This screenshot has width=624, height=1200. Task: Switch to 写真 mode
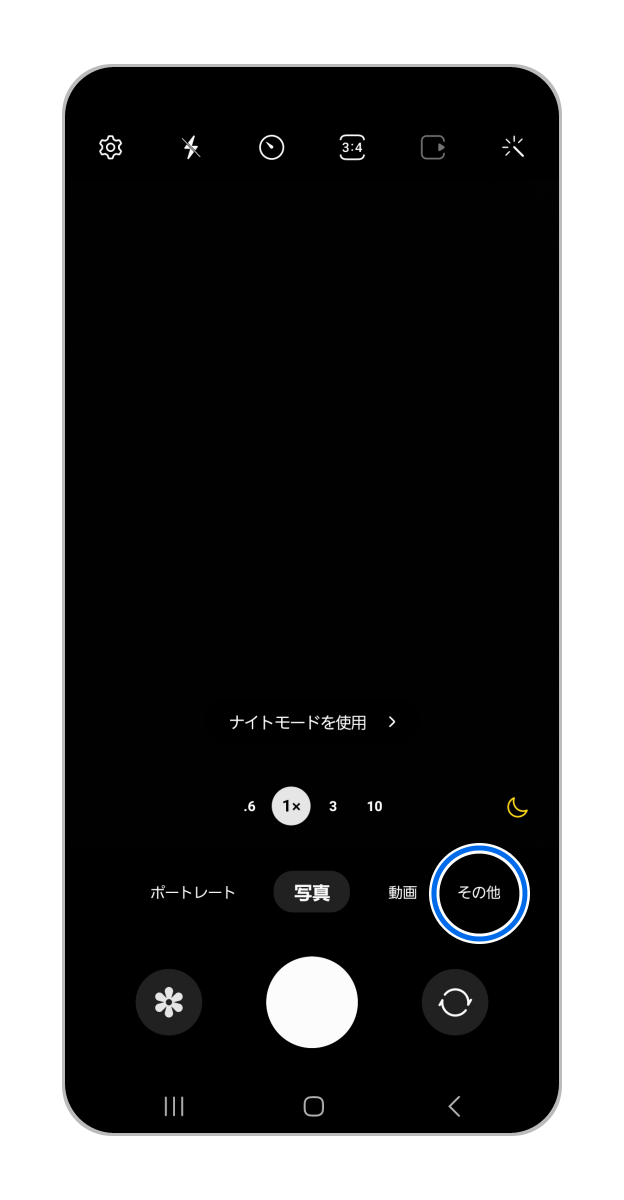click(x=312, y=893)
